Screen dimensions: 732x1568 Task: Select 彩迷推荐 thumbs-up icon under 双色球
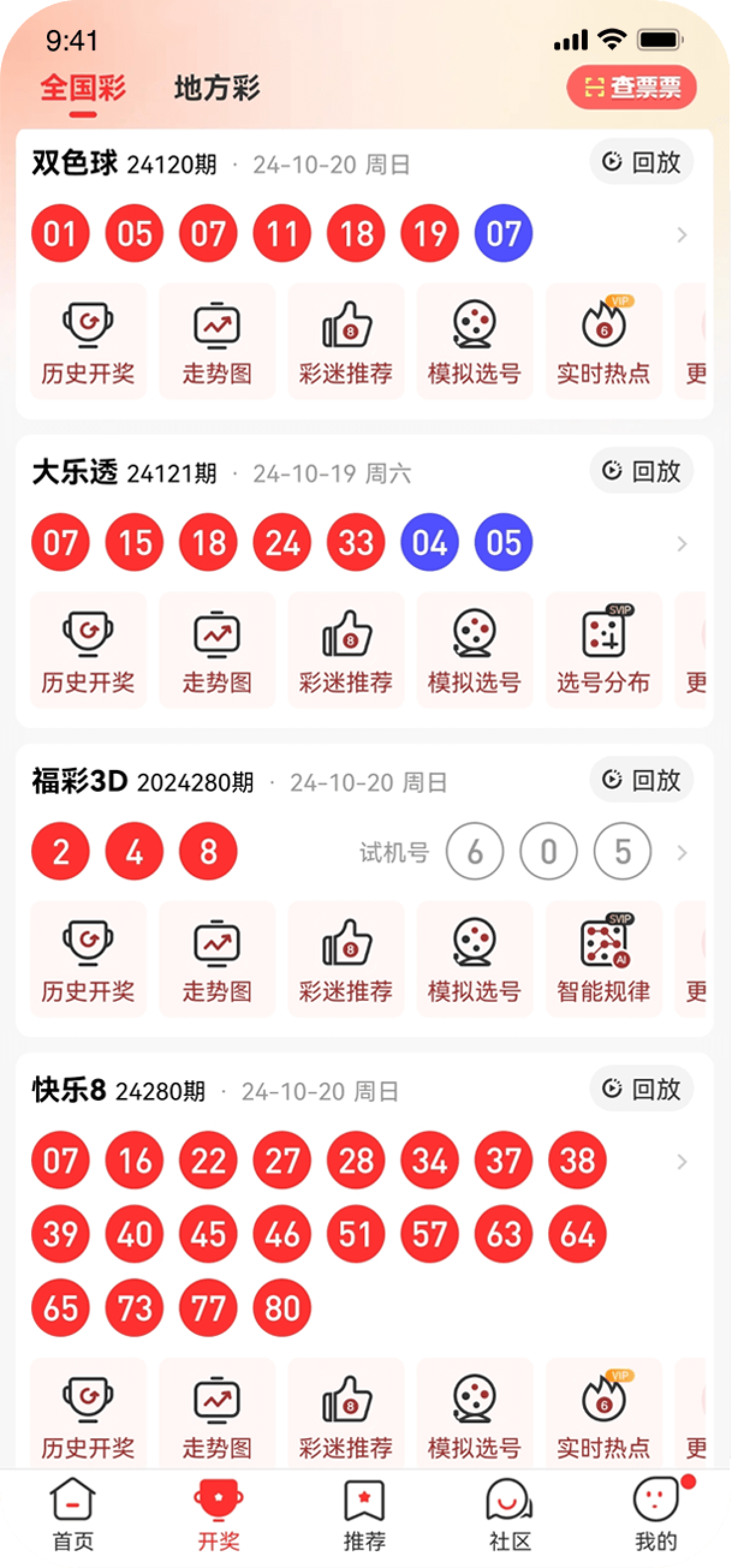pyautogui.click(x=346, y=341)
